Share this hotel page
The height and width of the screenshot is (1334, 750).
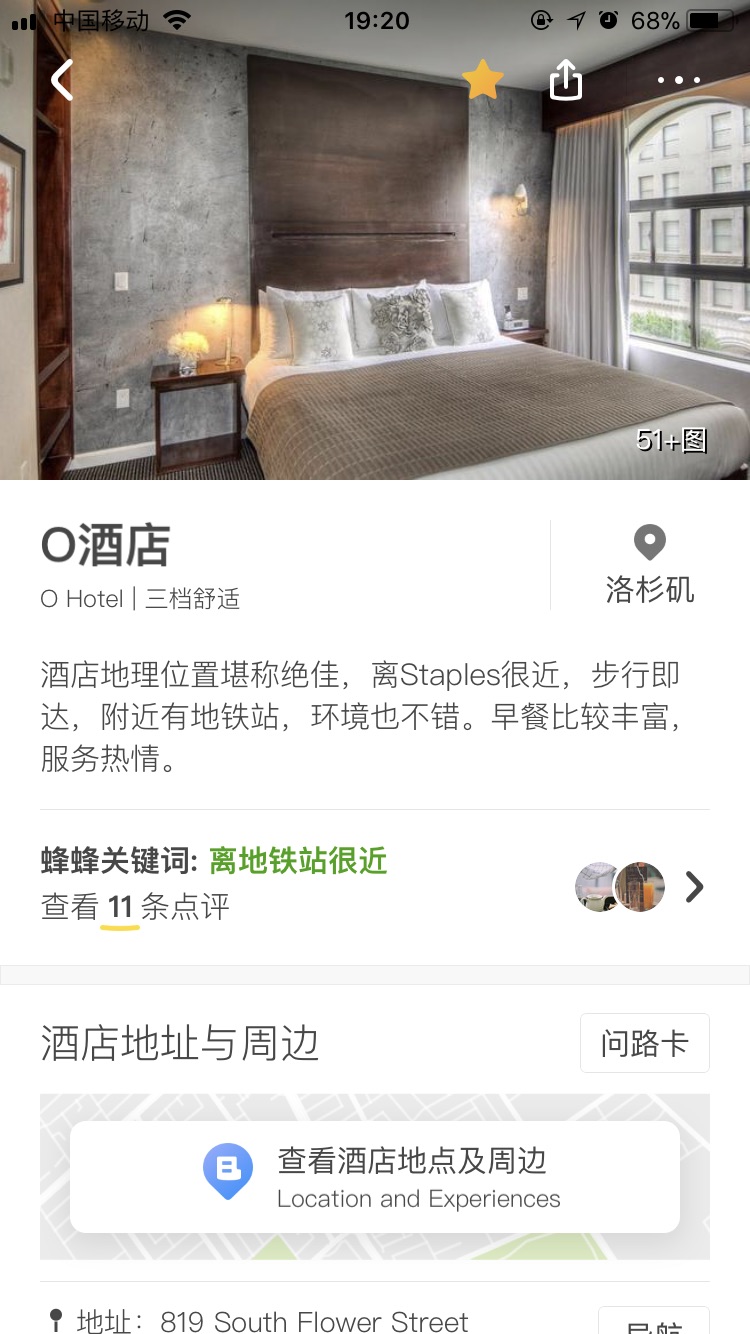566,80
